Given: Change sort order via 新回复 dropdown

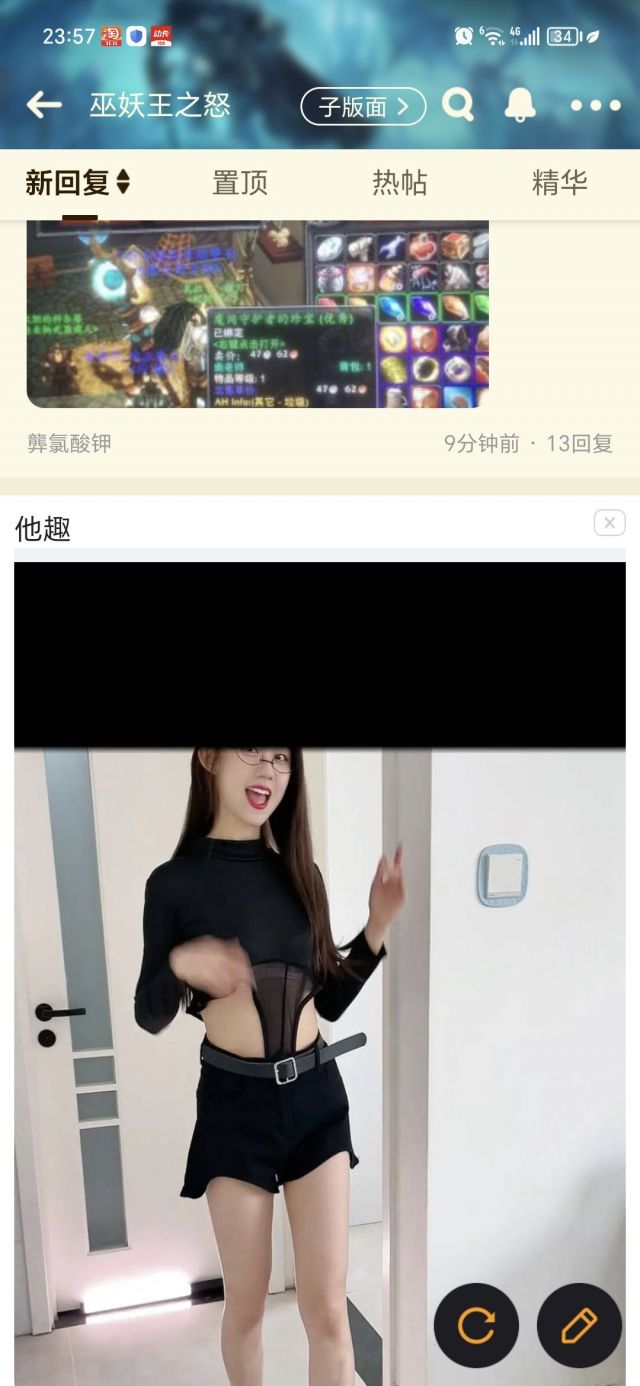Looking at the screenshot, I should 78,183.
